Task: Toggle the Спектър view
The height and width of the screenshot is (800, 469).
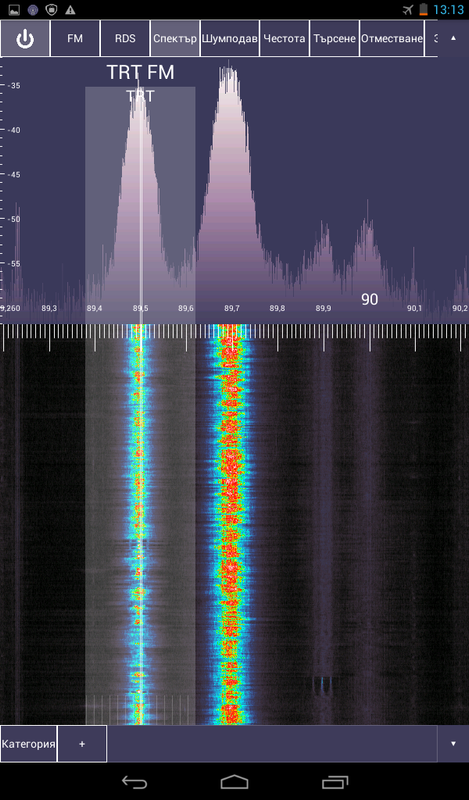Action: [x=175, y=38]
